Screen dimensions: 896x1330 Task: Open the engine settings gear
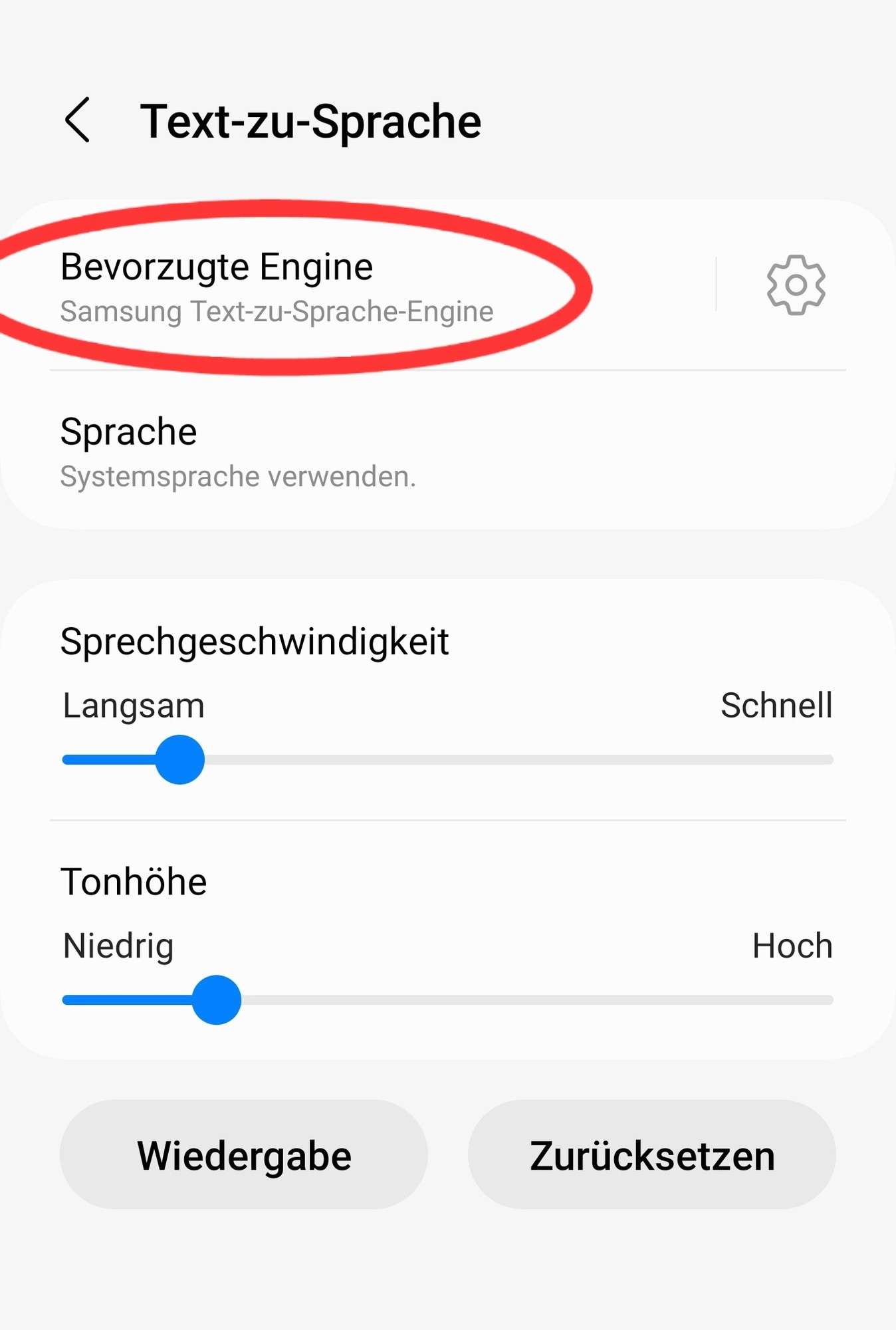click(x=796, y=285)
